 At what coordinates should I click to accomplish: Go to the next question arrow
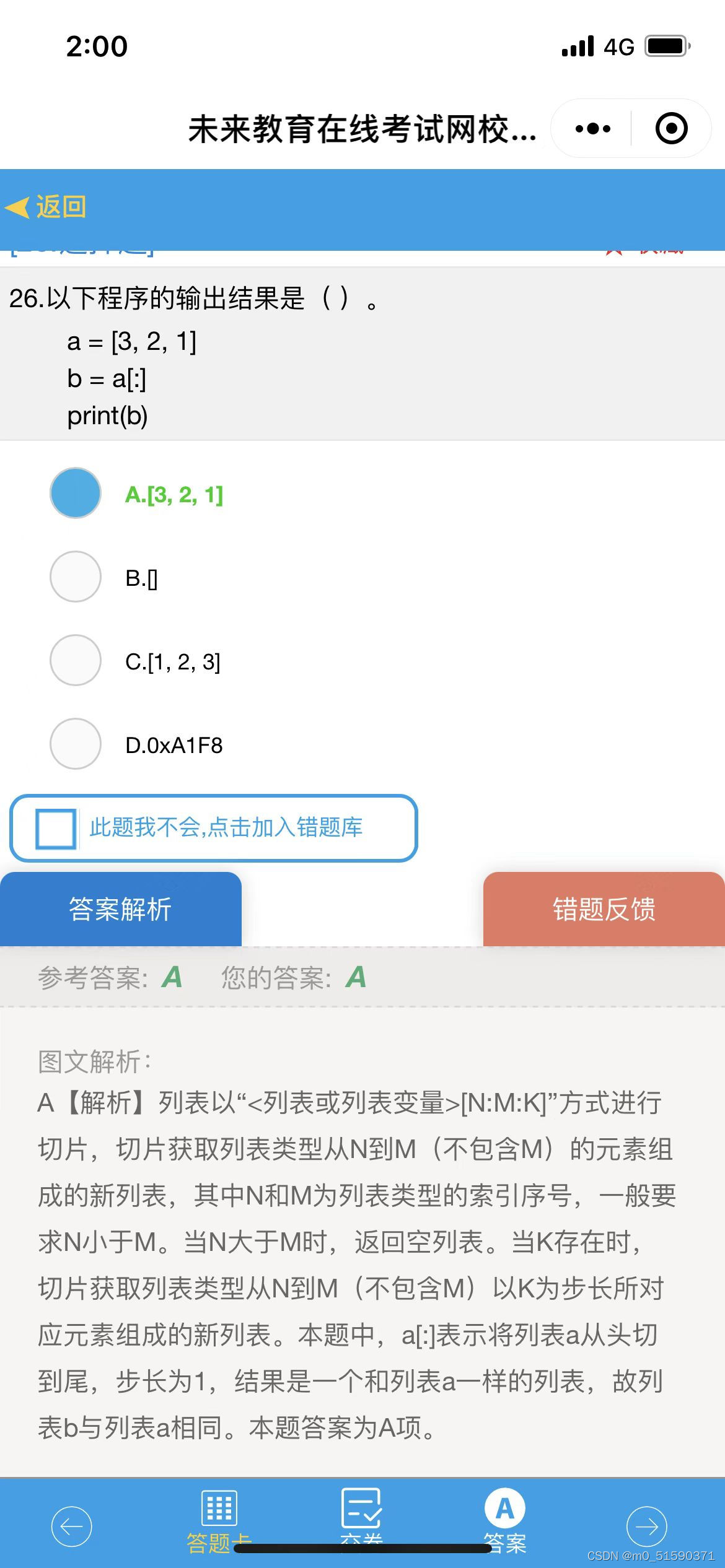(646, 1526)
